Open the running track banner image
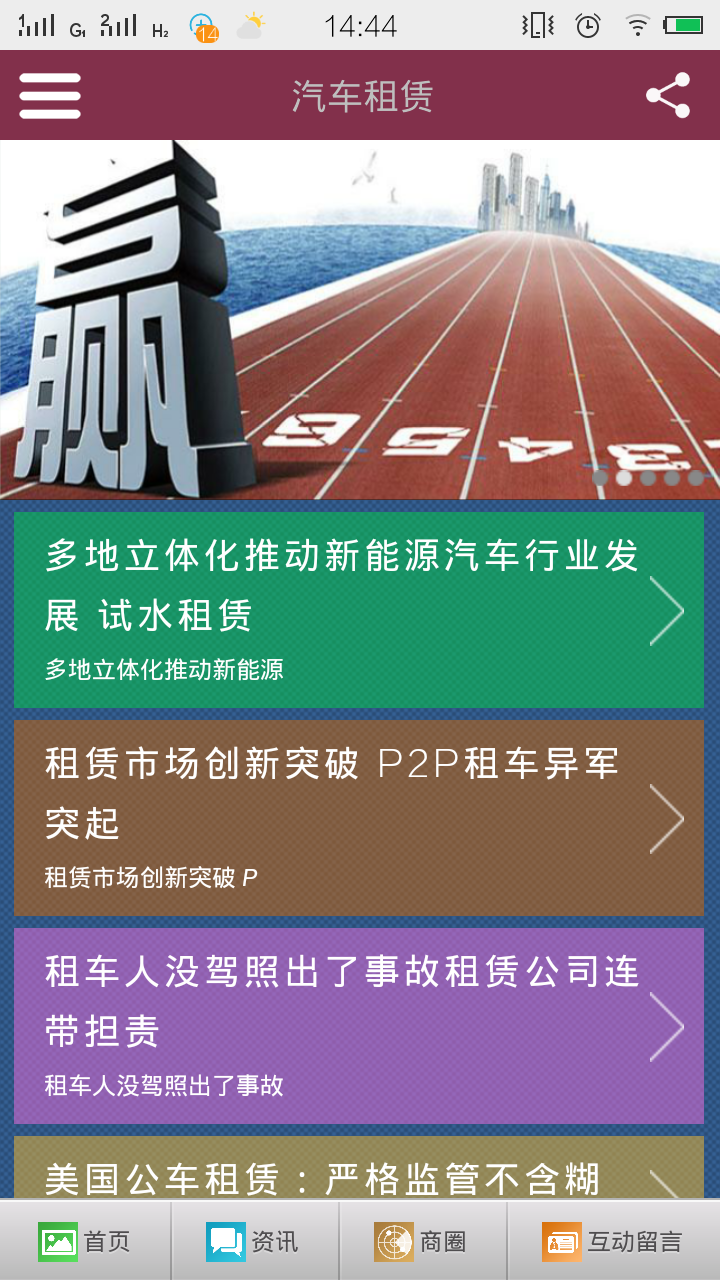Viewport: 720px width, 1280px height. click(360, 320)
